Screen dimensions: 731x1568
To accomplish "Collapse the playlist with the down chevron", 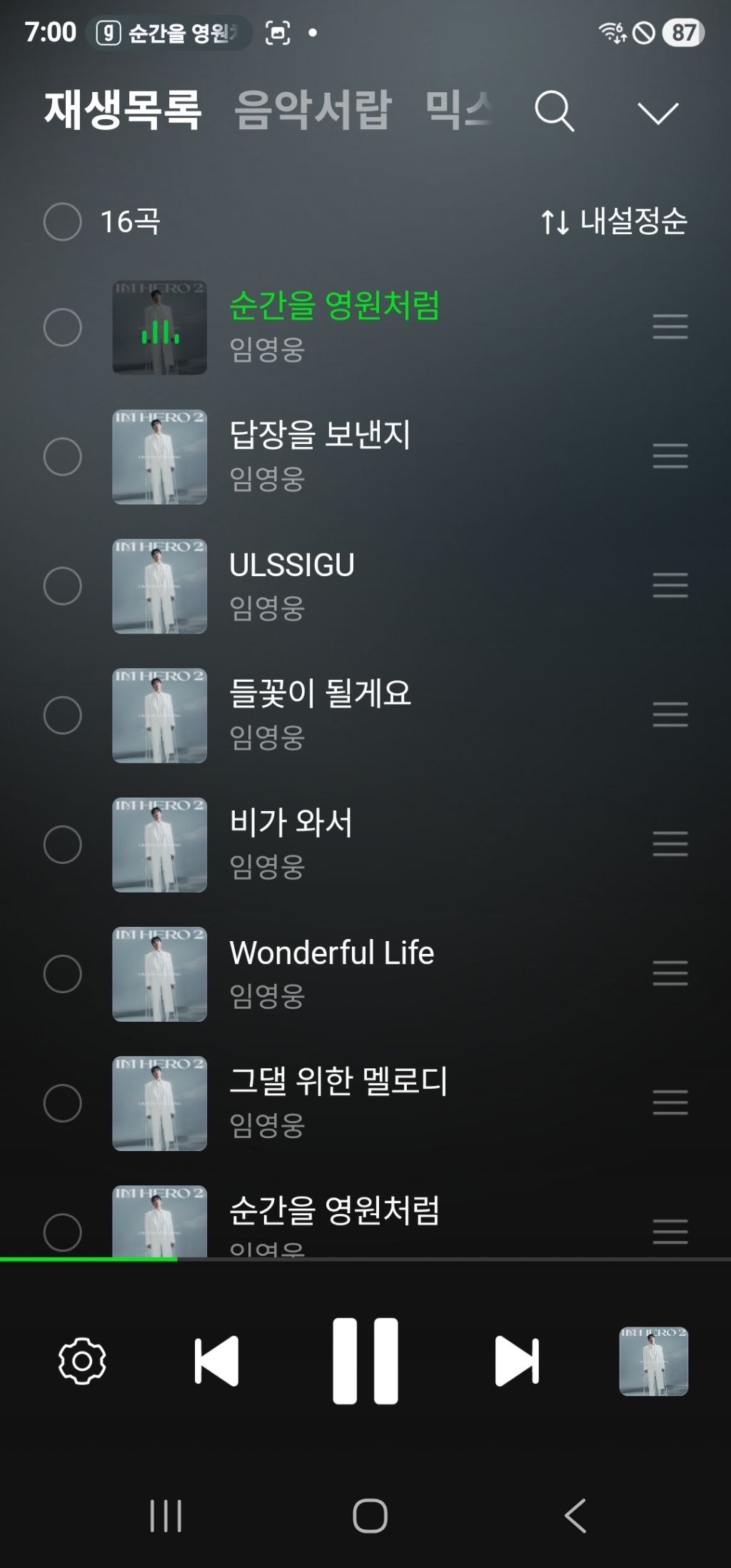I will [657, 113].
